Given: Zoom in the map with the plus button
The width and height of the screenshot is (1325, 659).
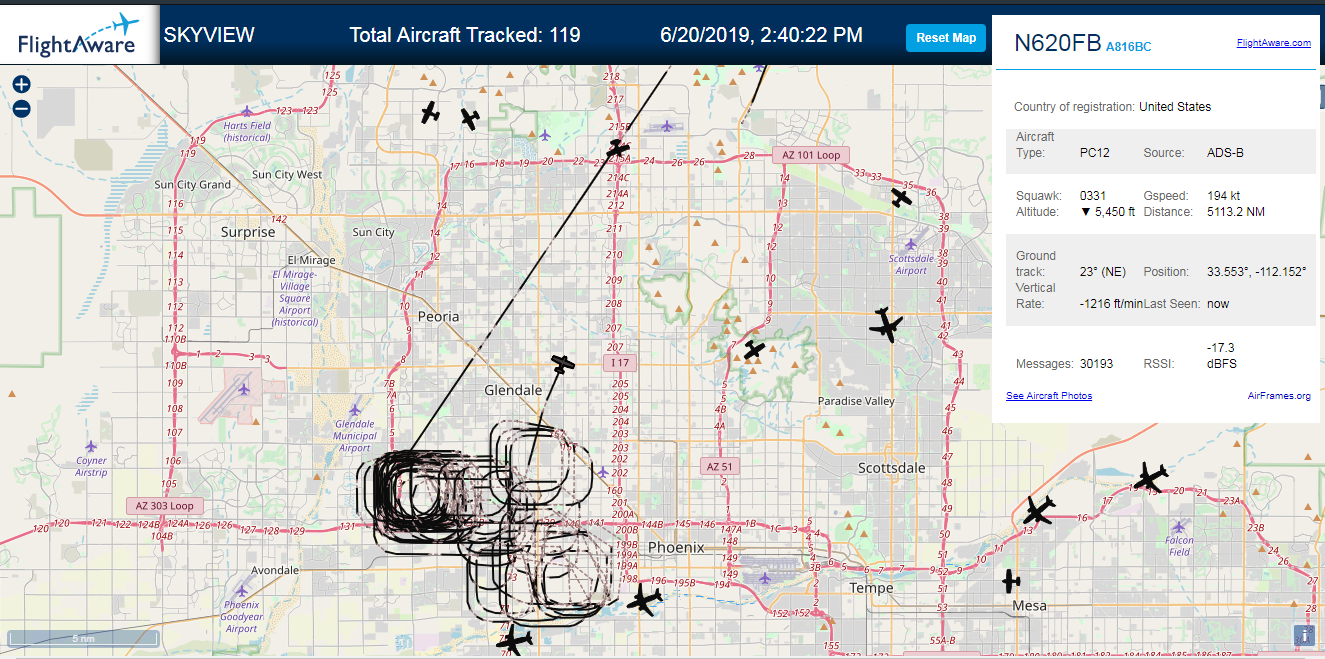Looking at the screenshot, I should [x=22, y=85].
